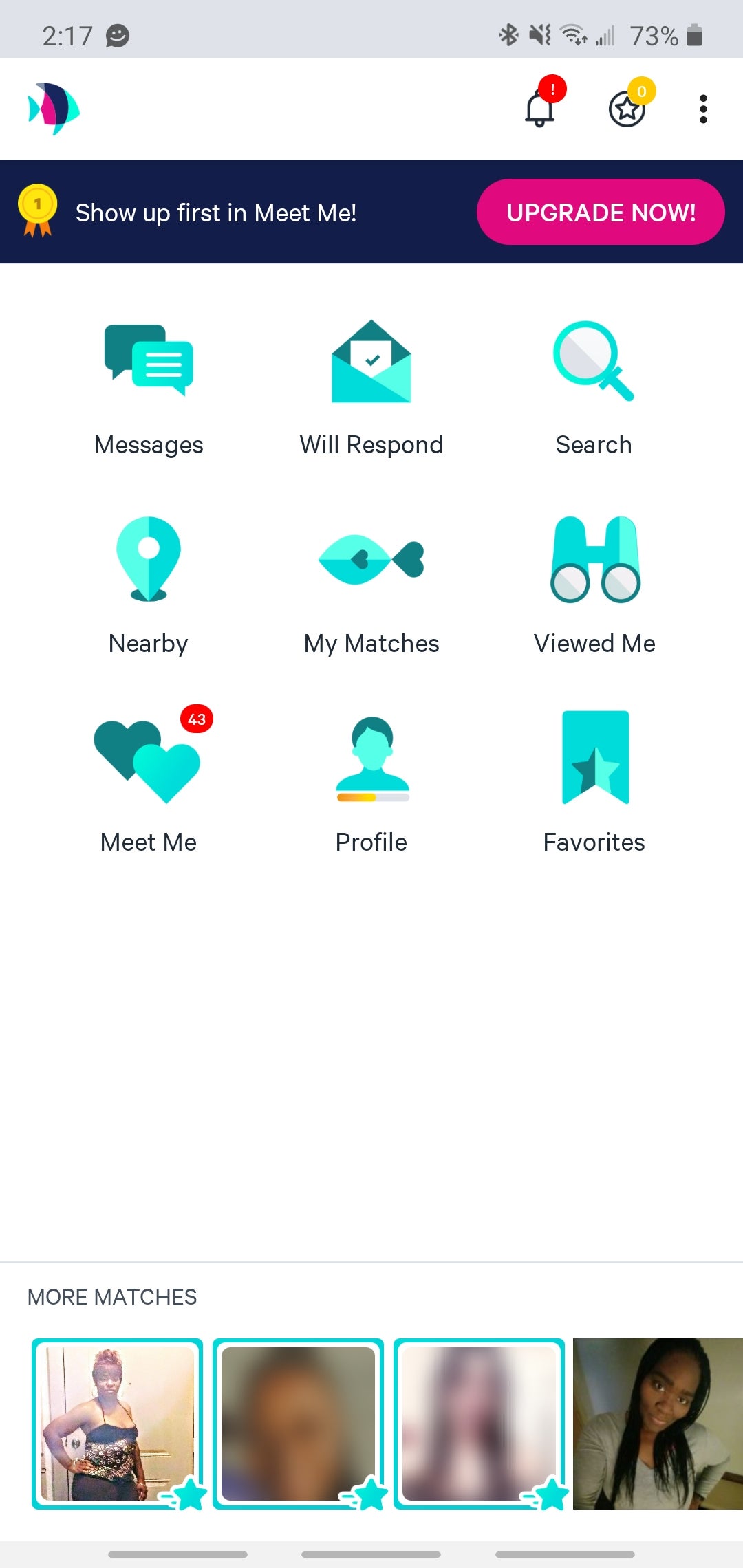Select the second match photo in More Matches

click(x=298, y=1424)
